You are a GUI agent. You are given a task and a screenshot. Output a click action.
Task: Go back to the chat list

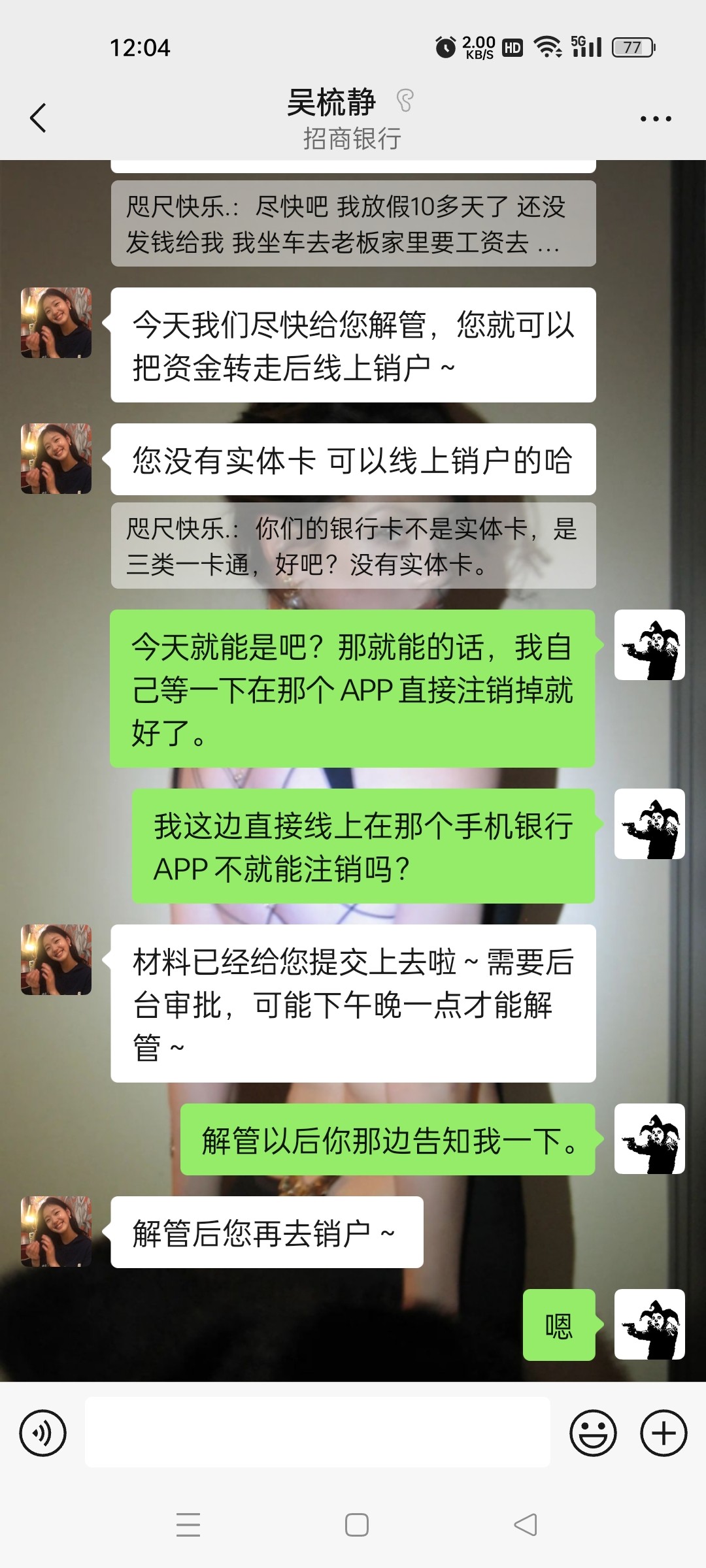point(38,118)
